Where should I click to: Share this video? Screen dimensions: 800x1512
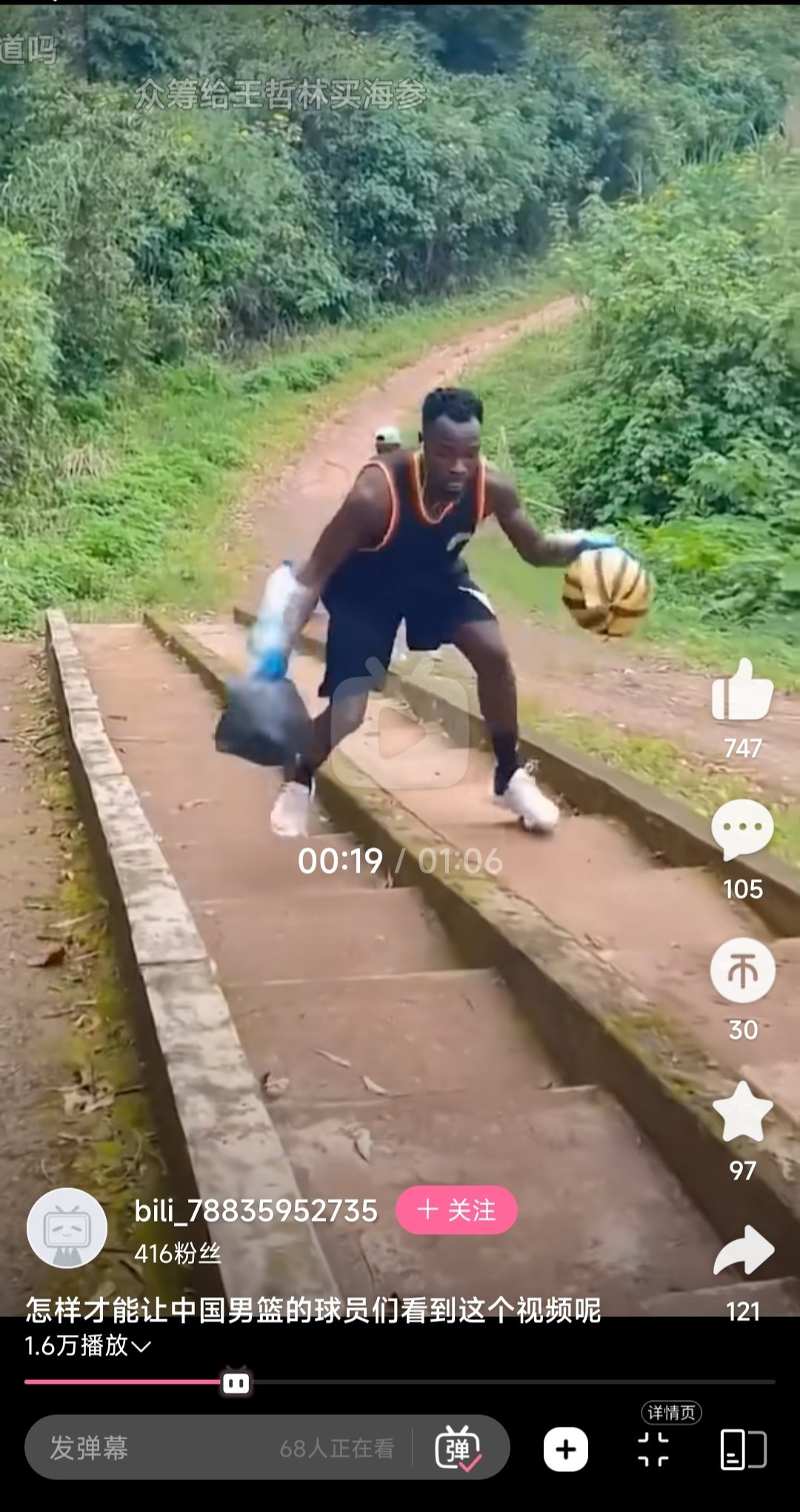coord(743,1251)
